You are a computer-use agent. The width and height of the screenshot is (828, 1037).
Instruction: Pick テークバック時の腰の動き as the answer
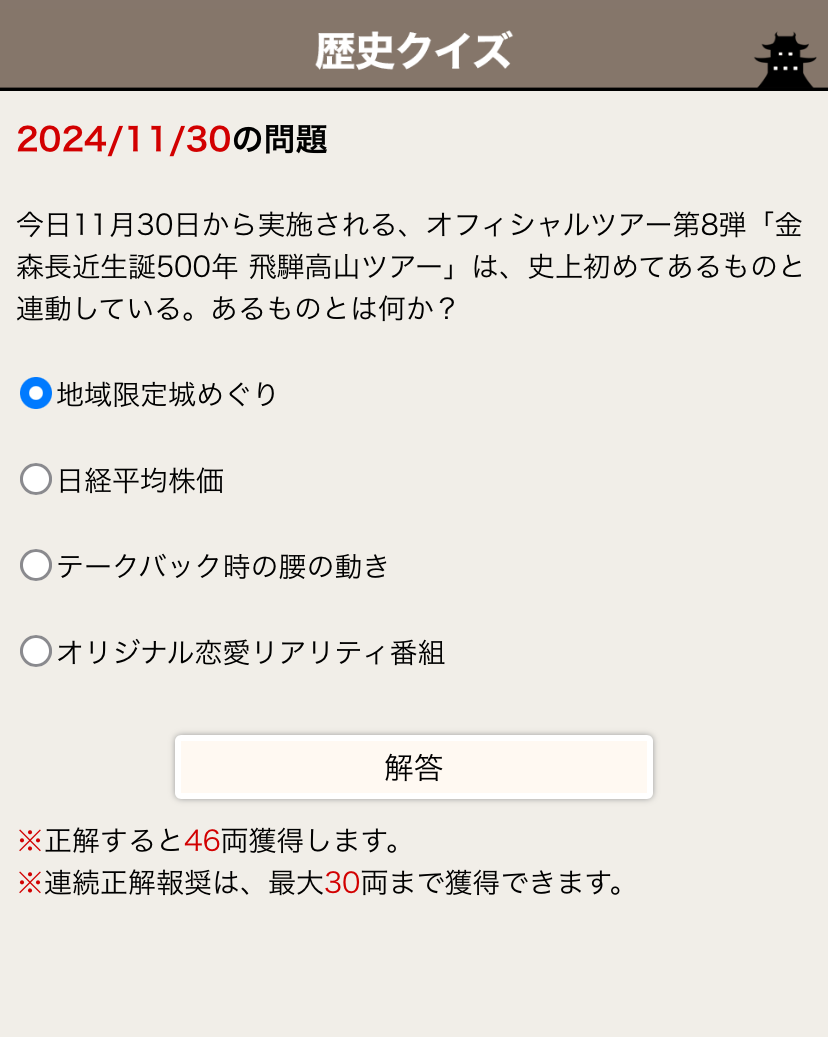click(x=36, y=566)
